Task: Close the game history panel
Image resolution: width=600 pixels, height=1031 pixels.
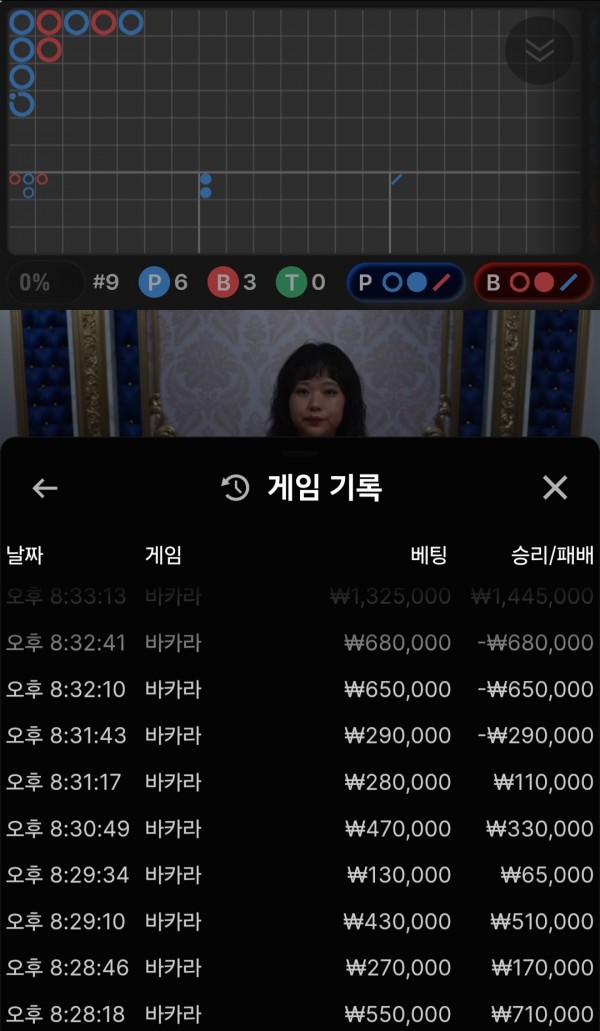Action: [554, 488]
